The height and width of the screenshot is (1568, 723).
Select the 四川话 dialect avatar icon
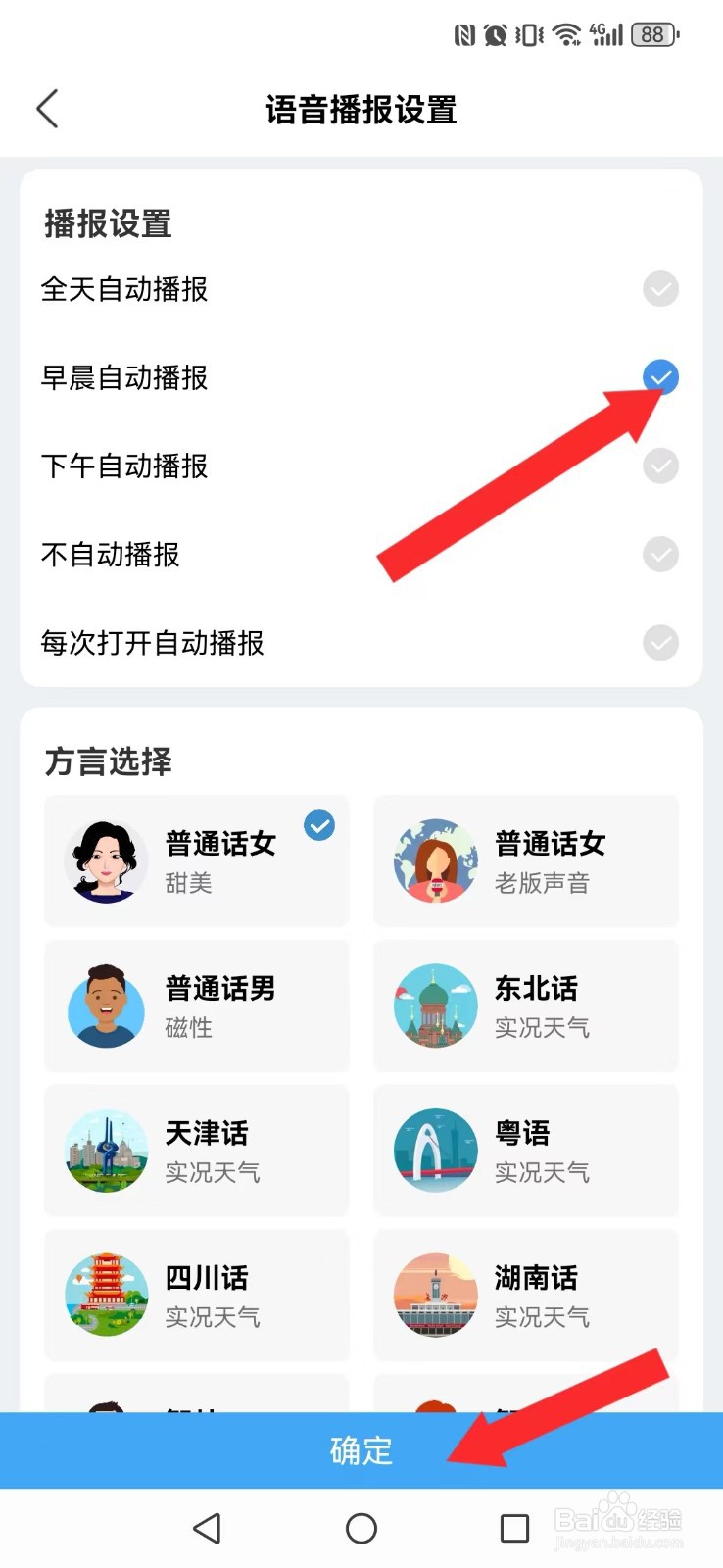point(105,1296)
